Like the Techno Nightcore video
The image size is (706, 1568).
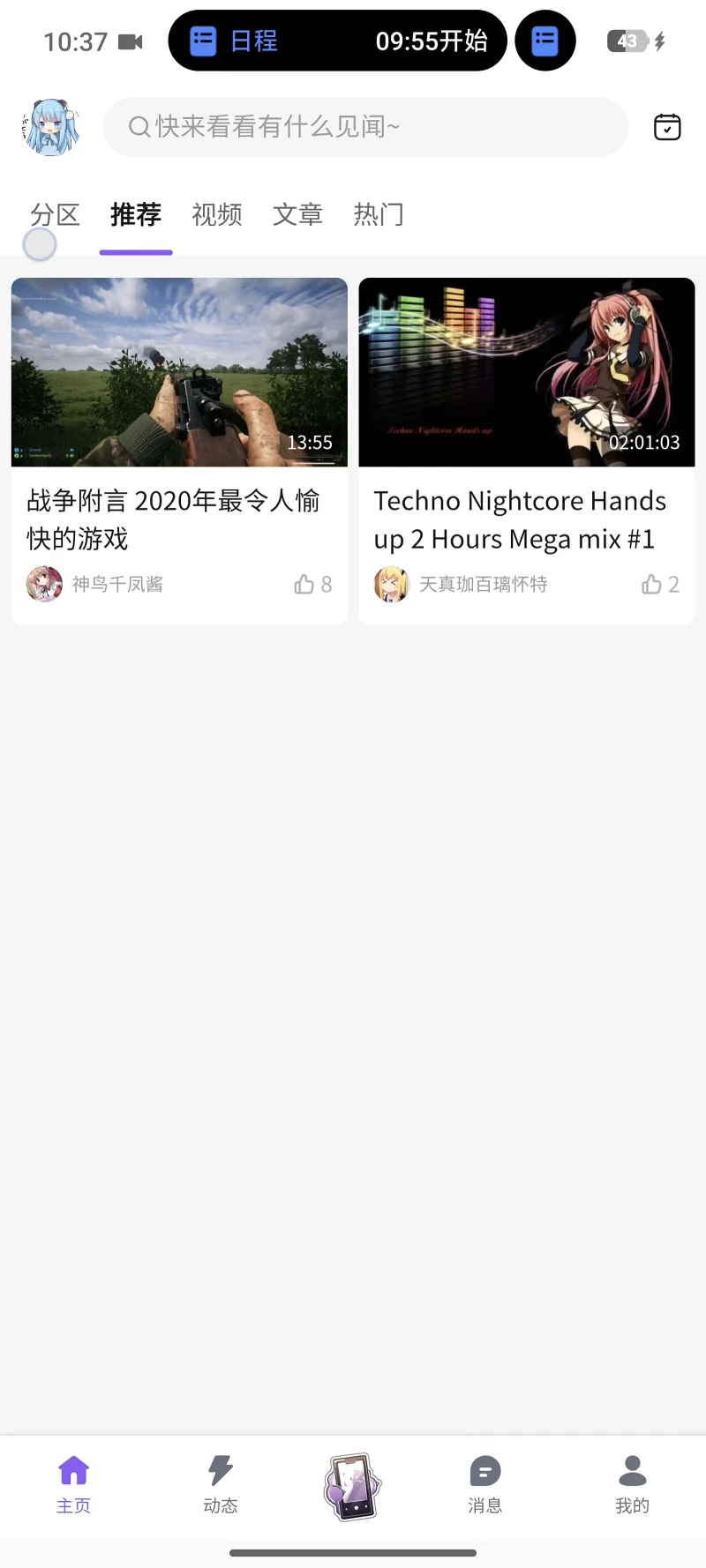659,584
